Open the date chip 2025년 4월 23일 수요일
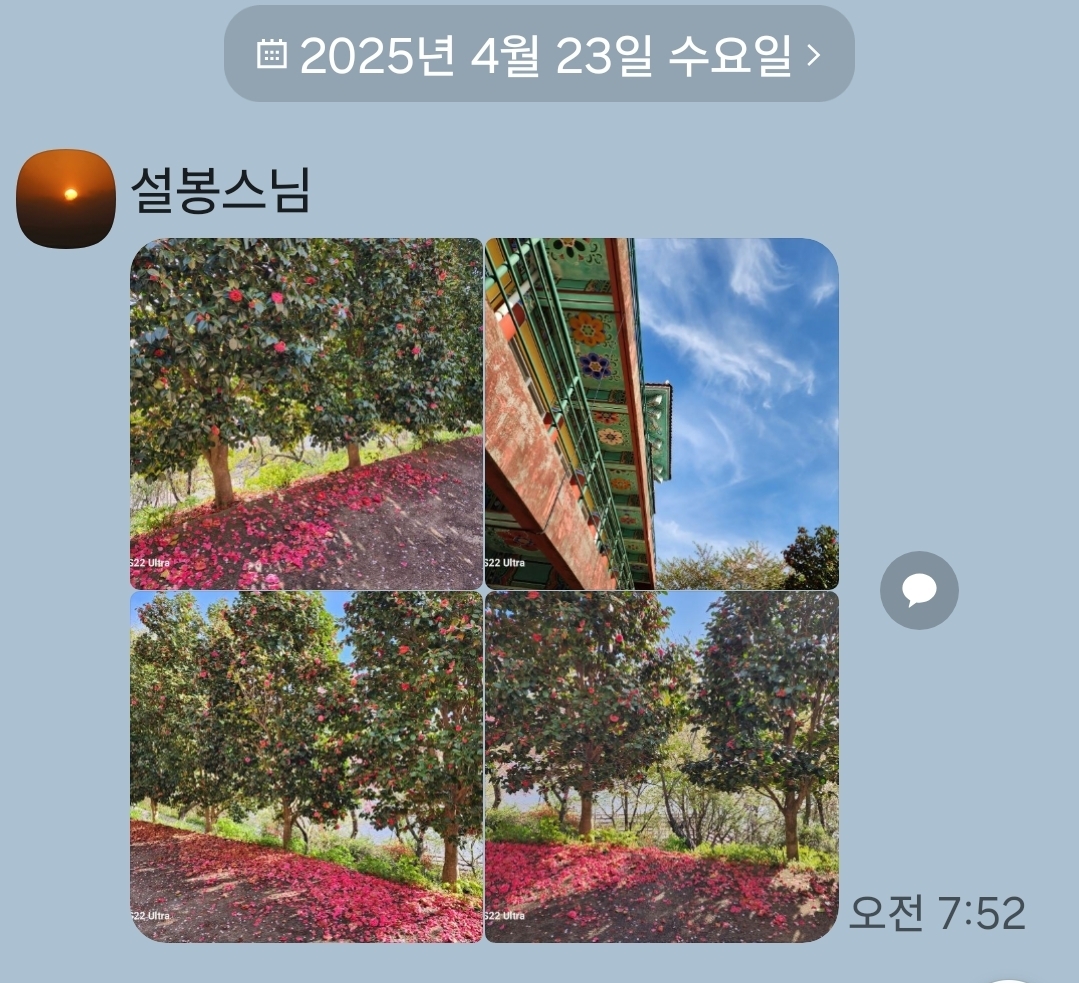This screenshot has height=983, width=1079. (539, 54)
